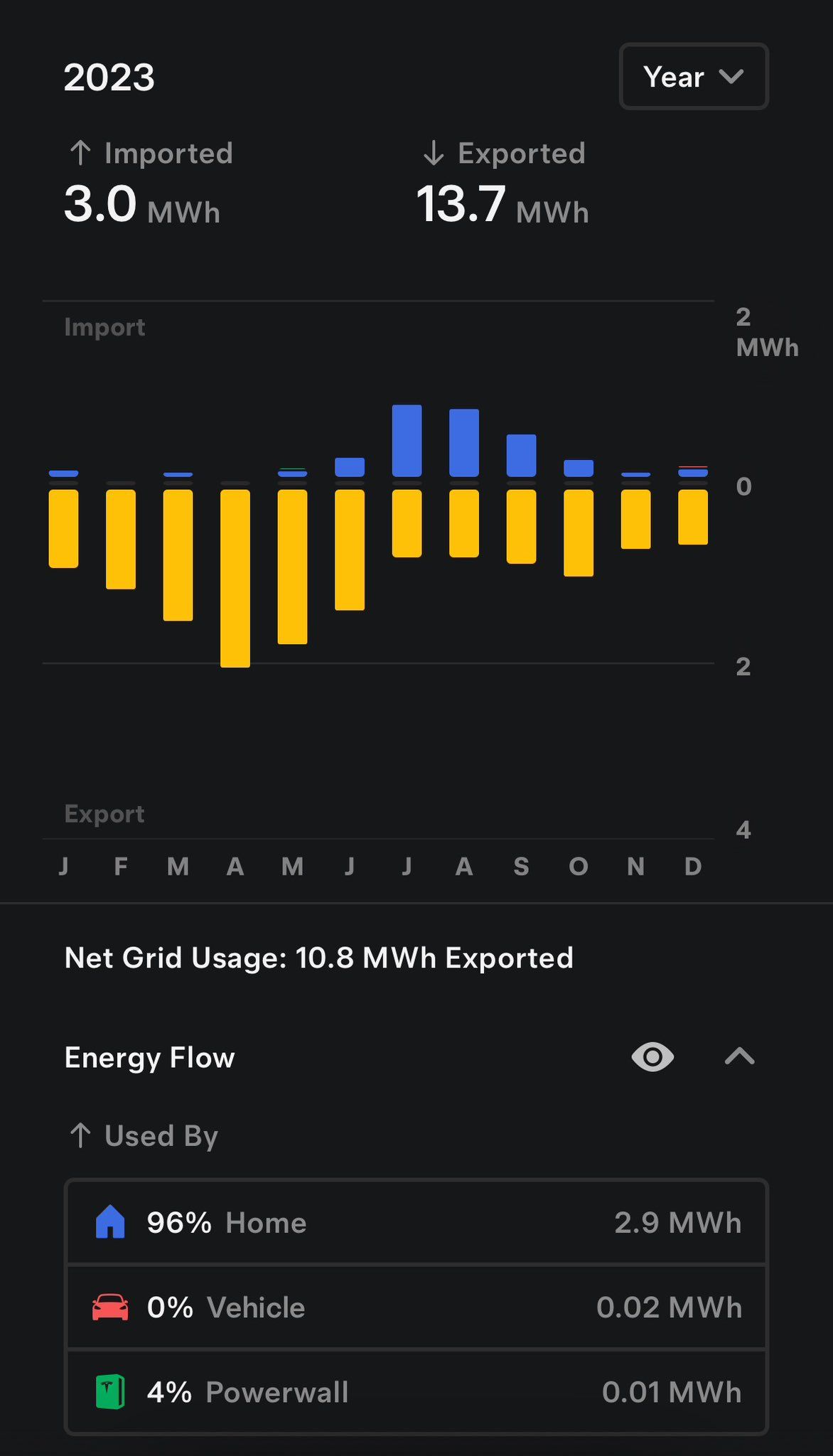The image size is (833, 1456).
Task: Select the 0% Vehicle row
Action: pyautogui.click(x=416, y=1307)
